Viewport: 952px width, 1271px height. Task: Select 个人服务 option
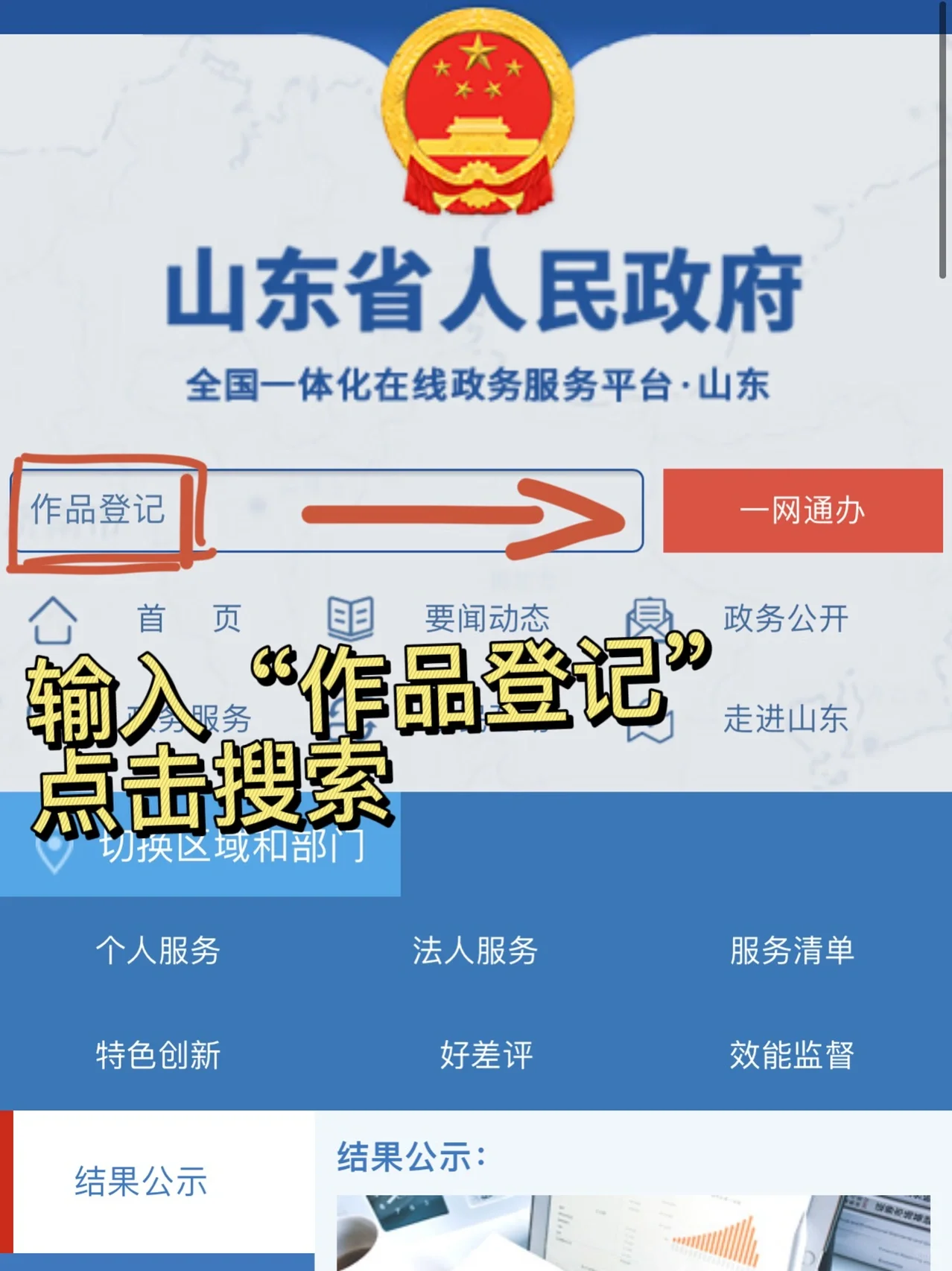(x=158, y=951)
